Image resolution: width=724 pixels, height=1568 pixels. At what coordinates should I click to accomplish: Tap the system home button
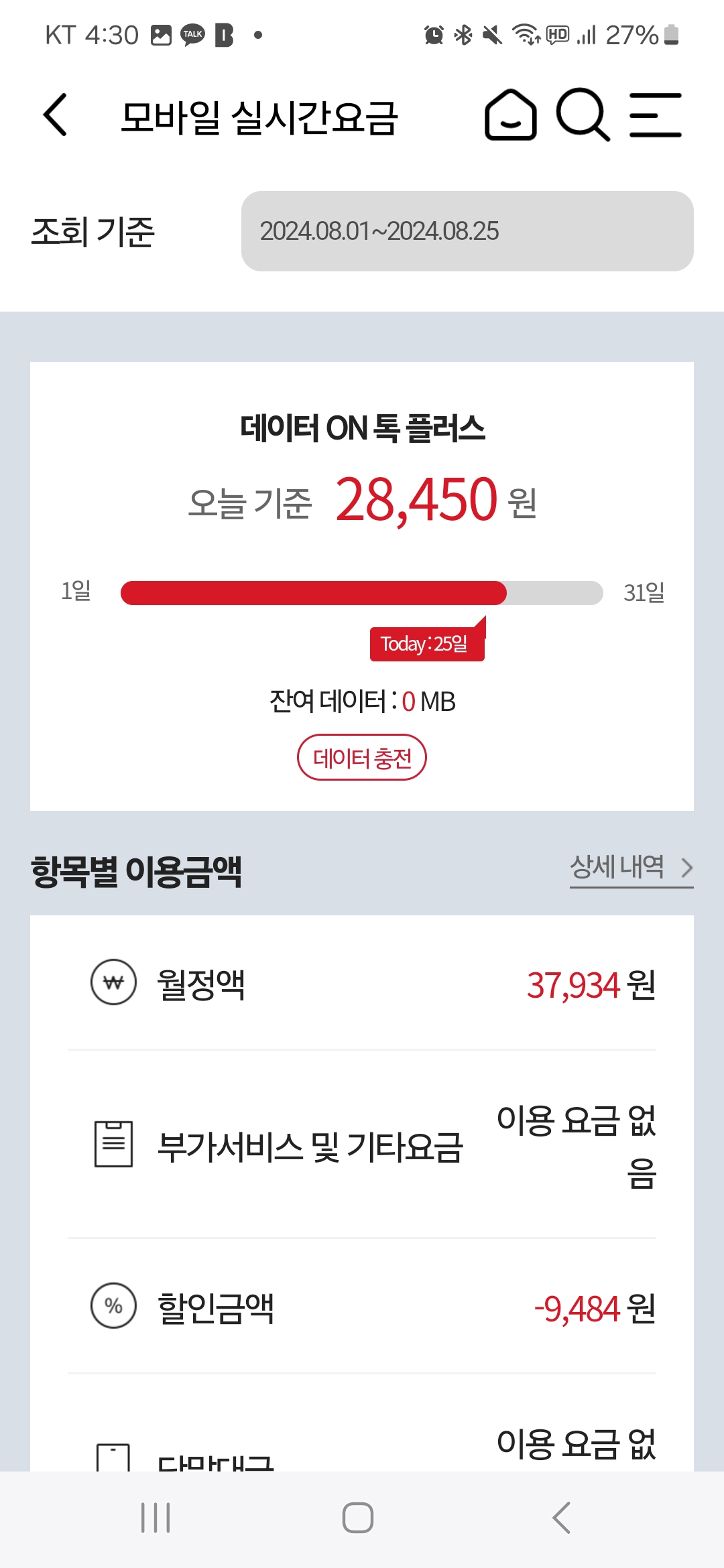pos(358,1518)
